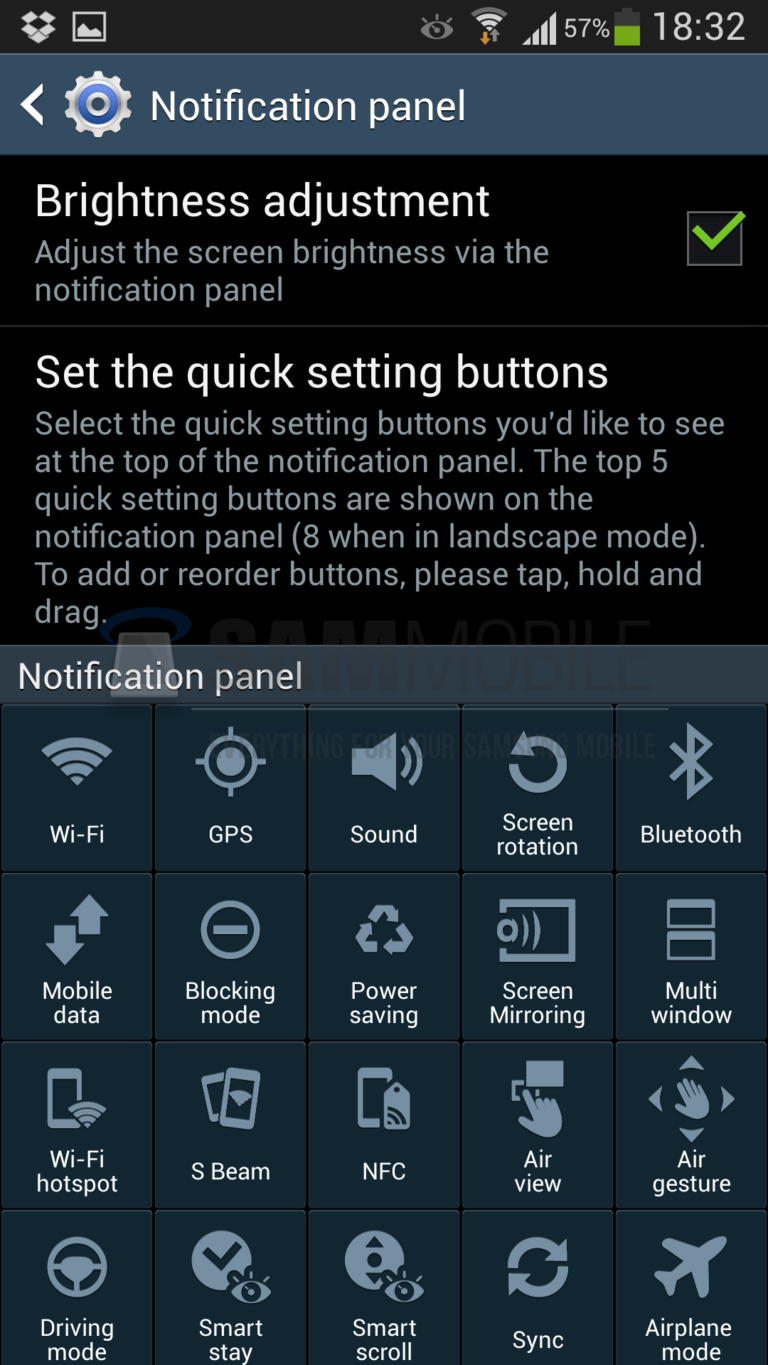Select the Driving mode icon
This screenshot has width=768, height=1365.
point(76,1290)
